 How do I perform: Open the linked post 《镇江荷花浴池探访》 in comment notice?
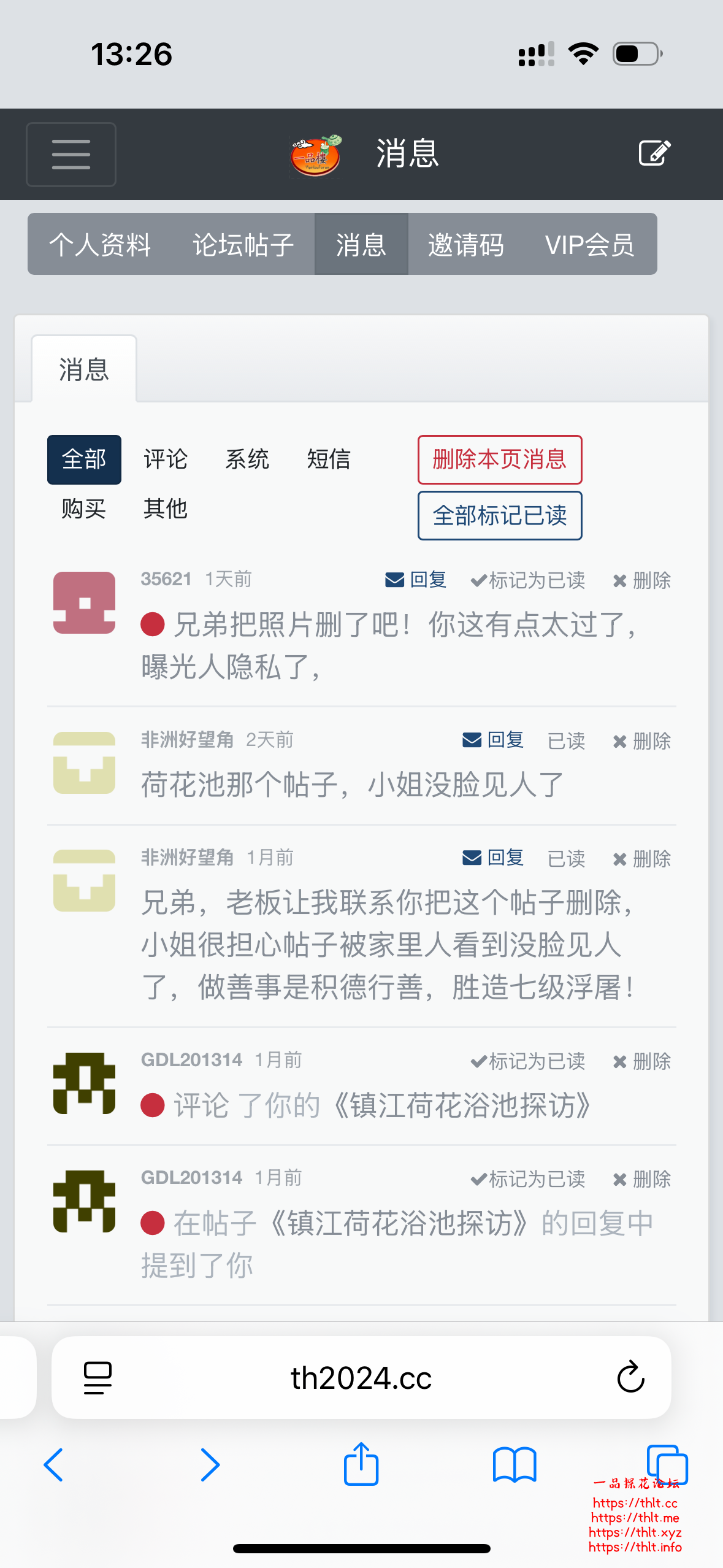pyautogui.click(x=462, y=1105)
